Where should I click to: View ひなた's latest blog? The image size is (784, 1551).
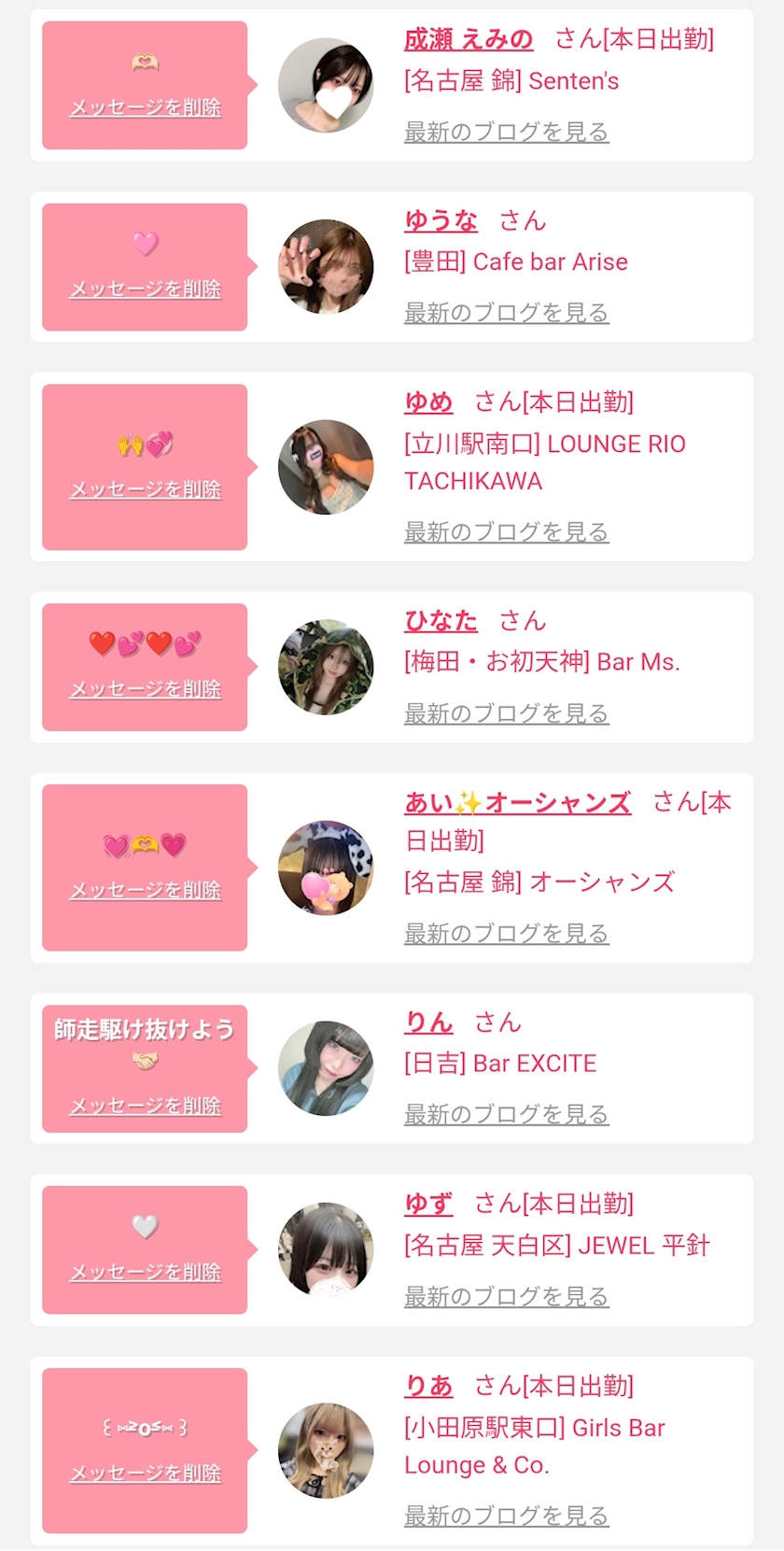pyautogui.click(x=506, y=713)
